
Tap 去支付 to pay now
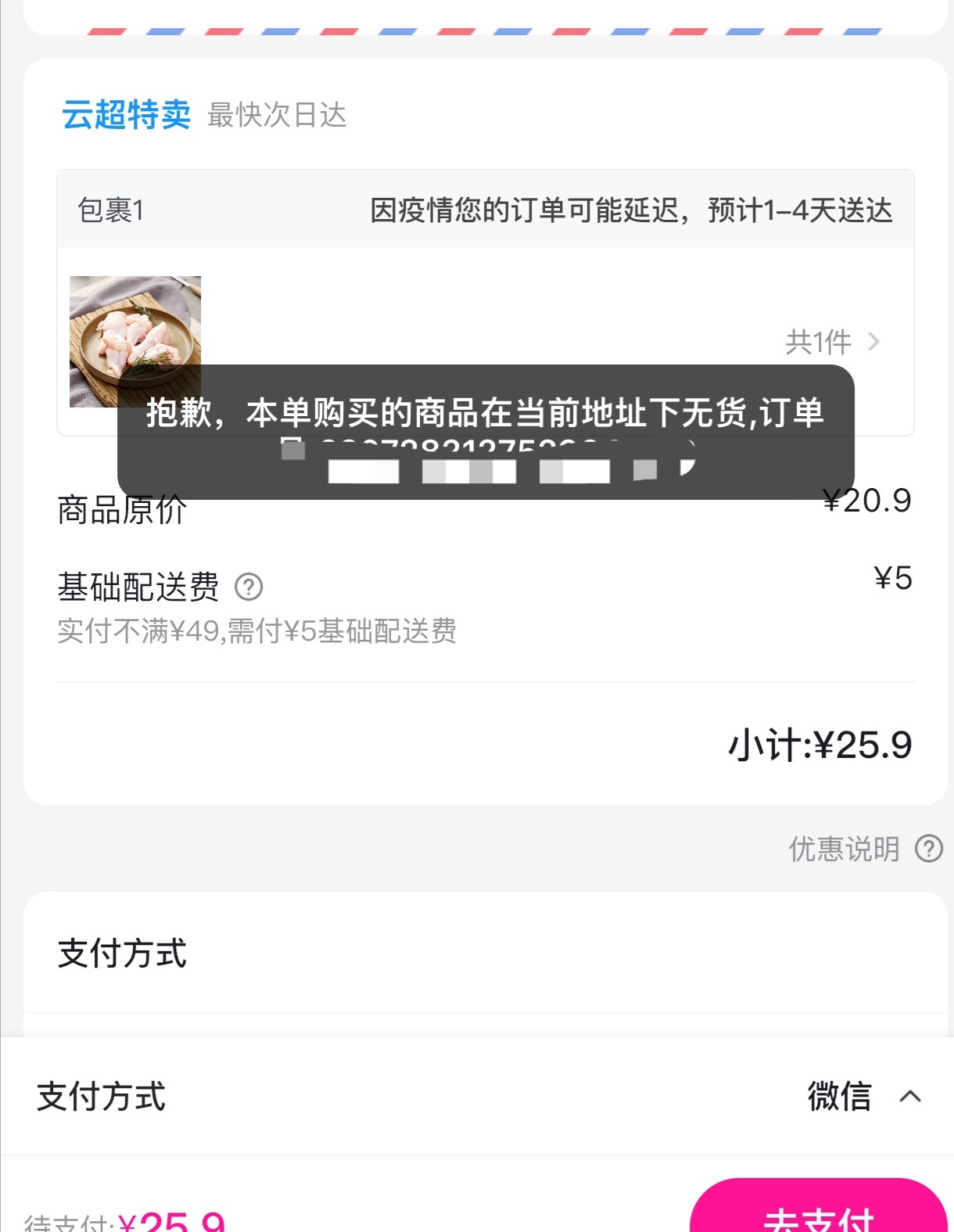(818, 1212)
